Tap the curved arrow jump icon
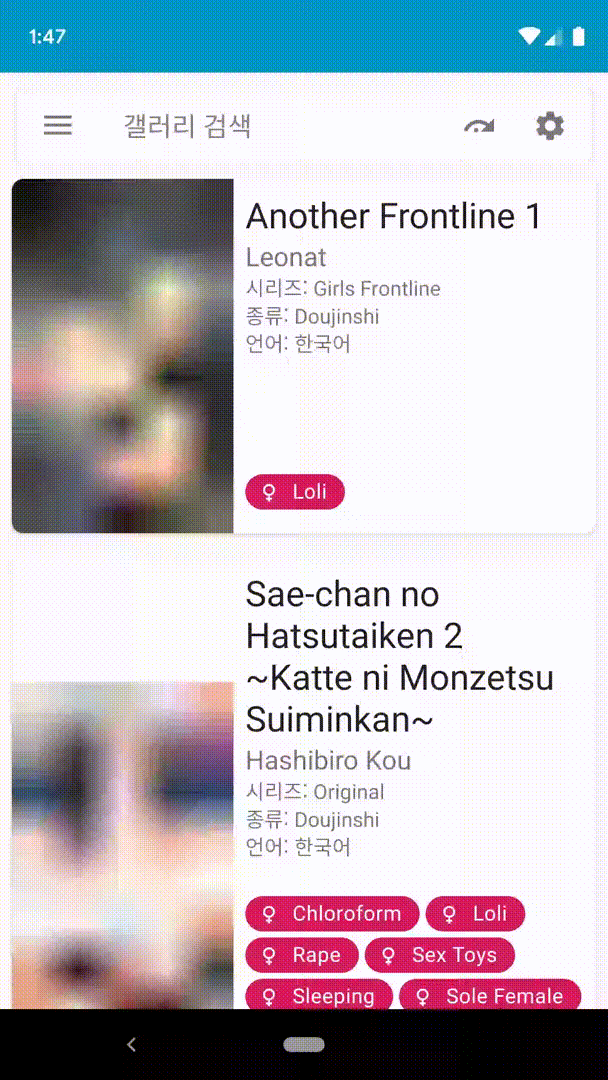The height and width of the screenshot is (1080, 608). [479, 126]
